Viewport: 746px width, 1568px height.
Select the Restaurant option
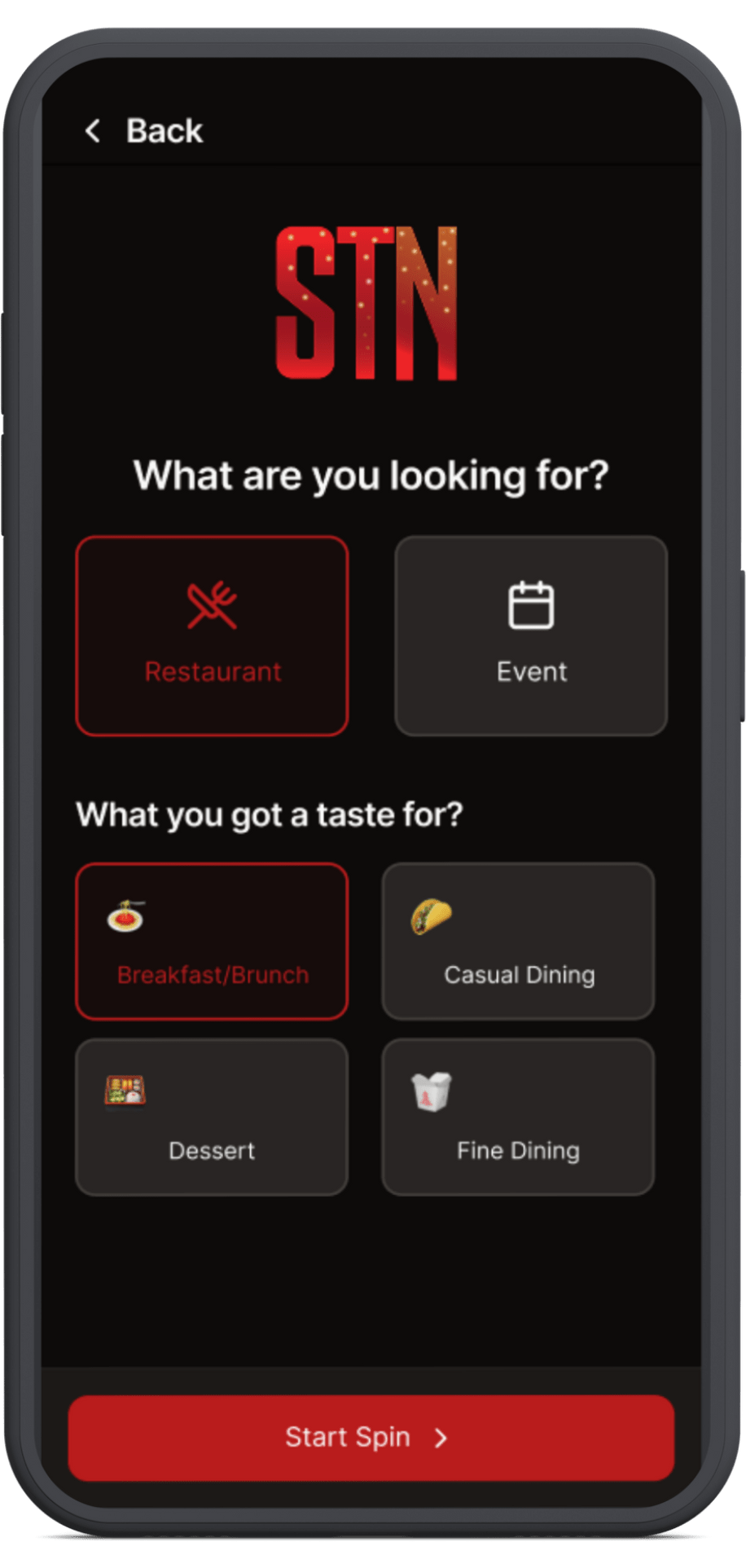pyautogui.click(x=212, y=636)
